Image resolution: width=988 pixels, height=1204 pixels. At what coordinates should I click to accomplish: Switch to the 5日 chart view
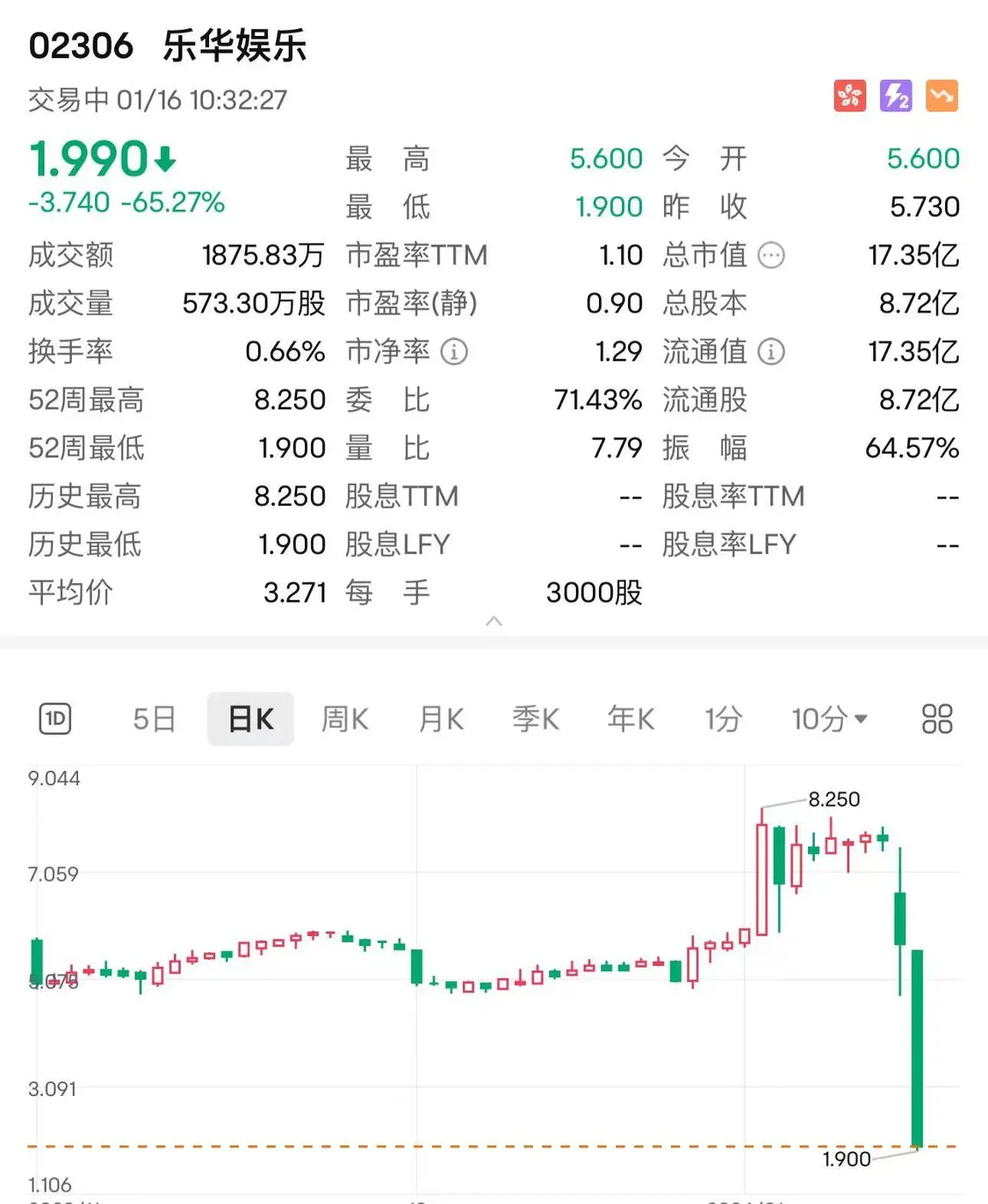click(154, 719)
